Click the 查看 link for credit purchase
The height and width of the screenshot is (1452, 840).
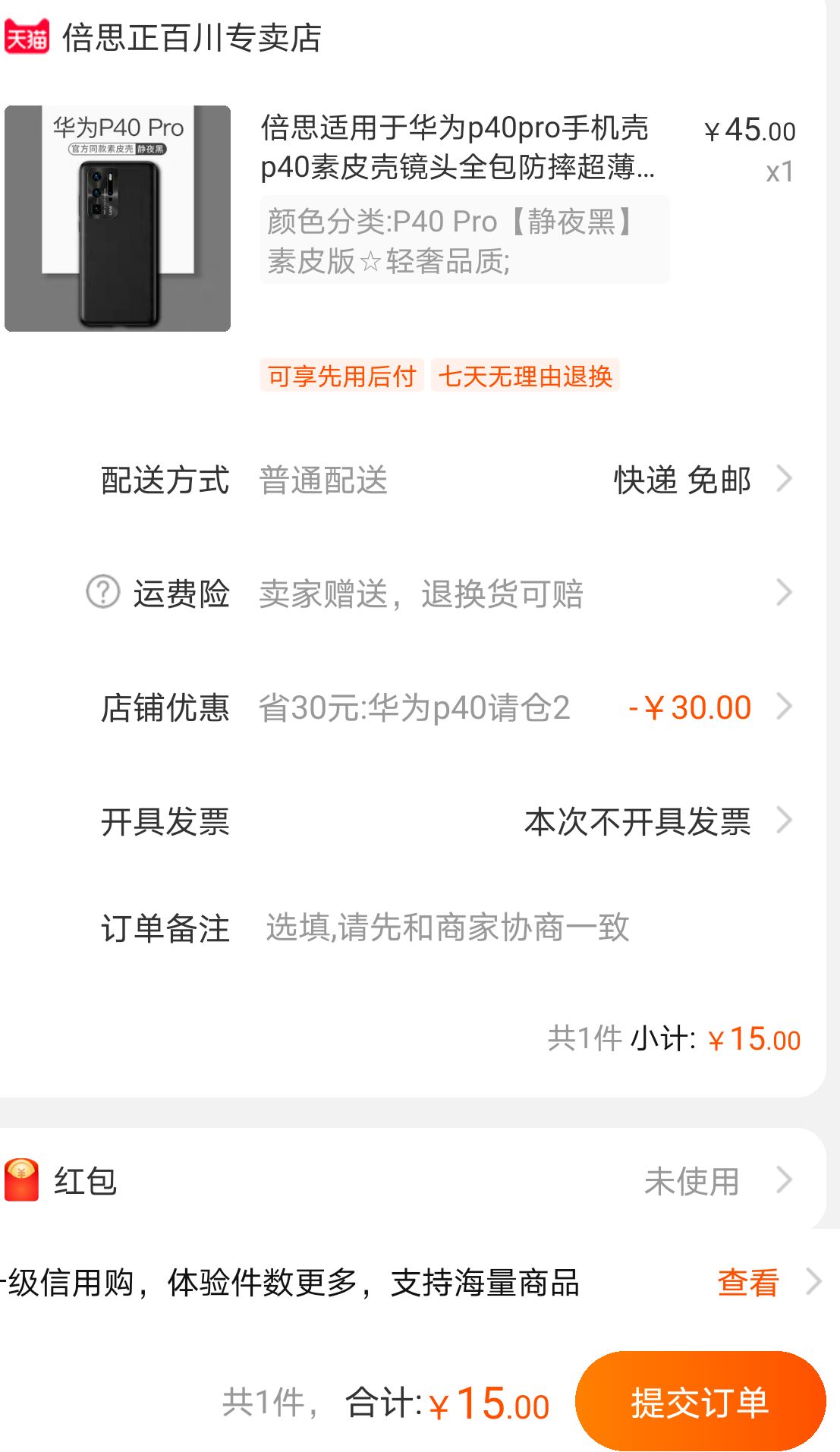747,1281
